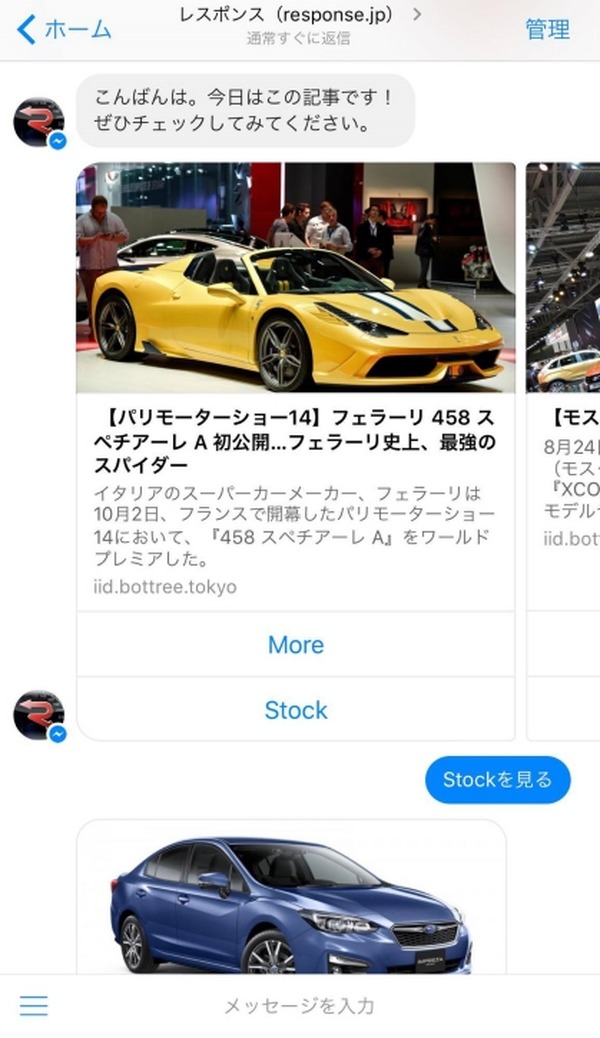Open the blue Subaru car card
Screen dimensions: 600x1038
tap(291, 896)
